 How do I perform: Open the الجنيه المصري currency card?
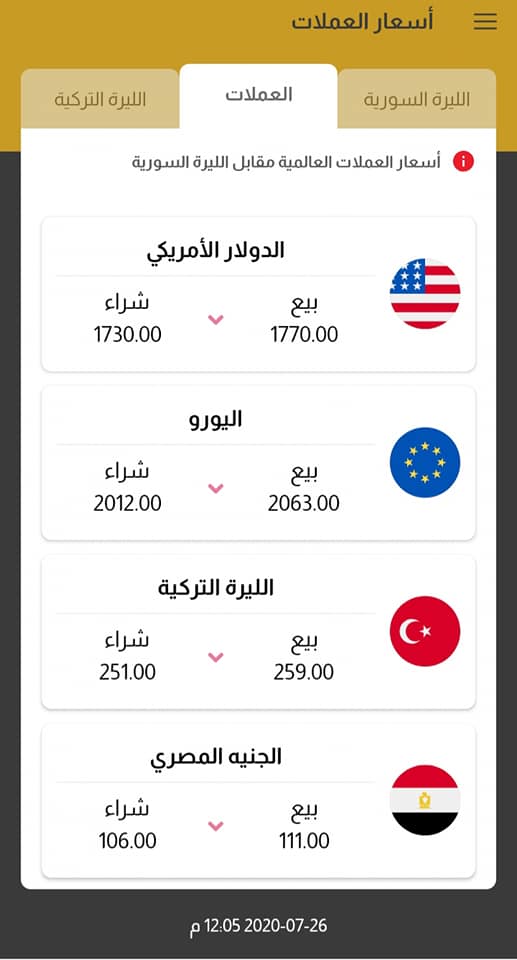pyautogui.click(x=258, y=801)
